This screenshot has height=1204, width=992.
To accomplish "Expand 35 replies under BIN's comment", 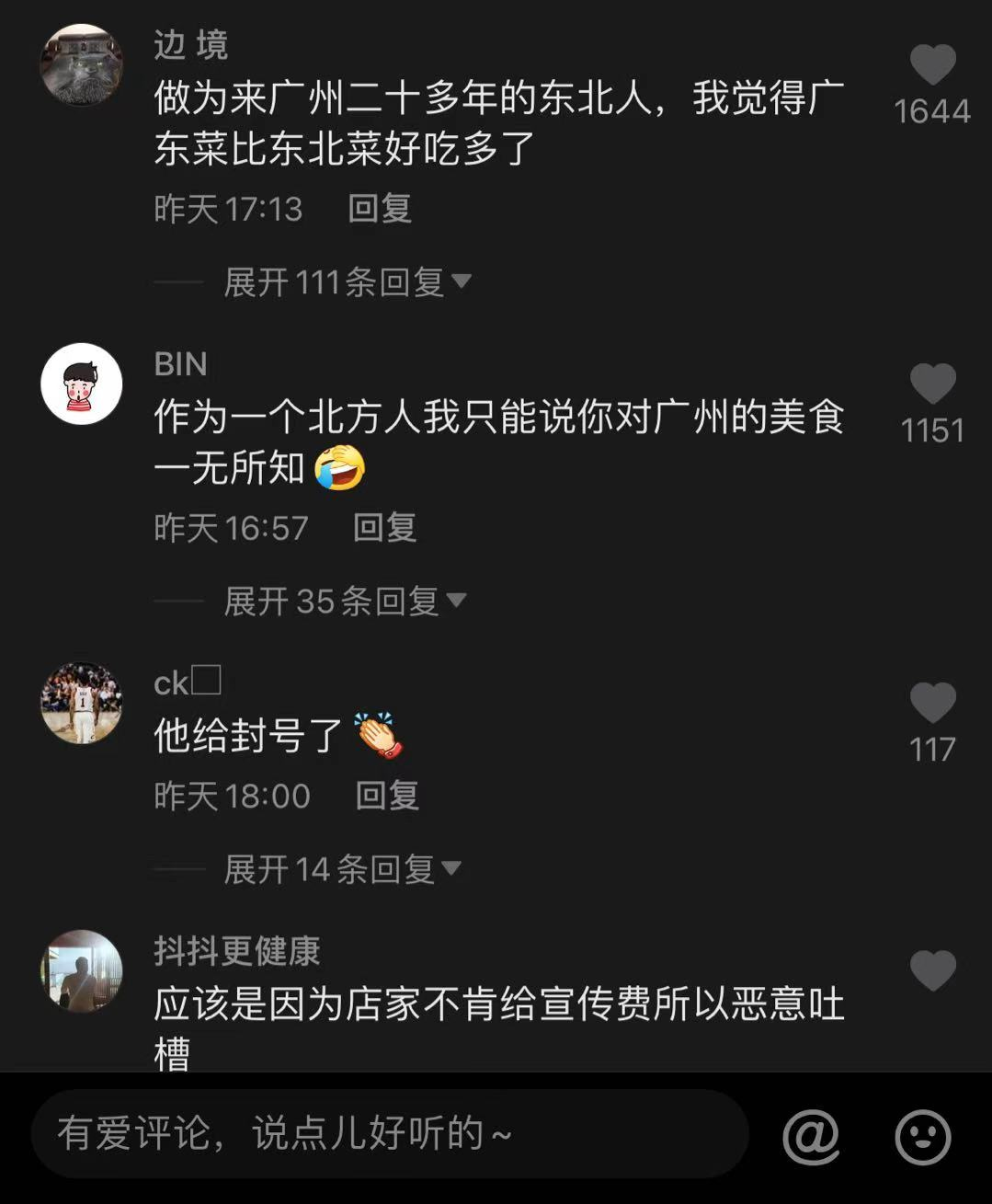I will click(x=344, y=602).
